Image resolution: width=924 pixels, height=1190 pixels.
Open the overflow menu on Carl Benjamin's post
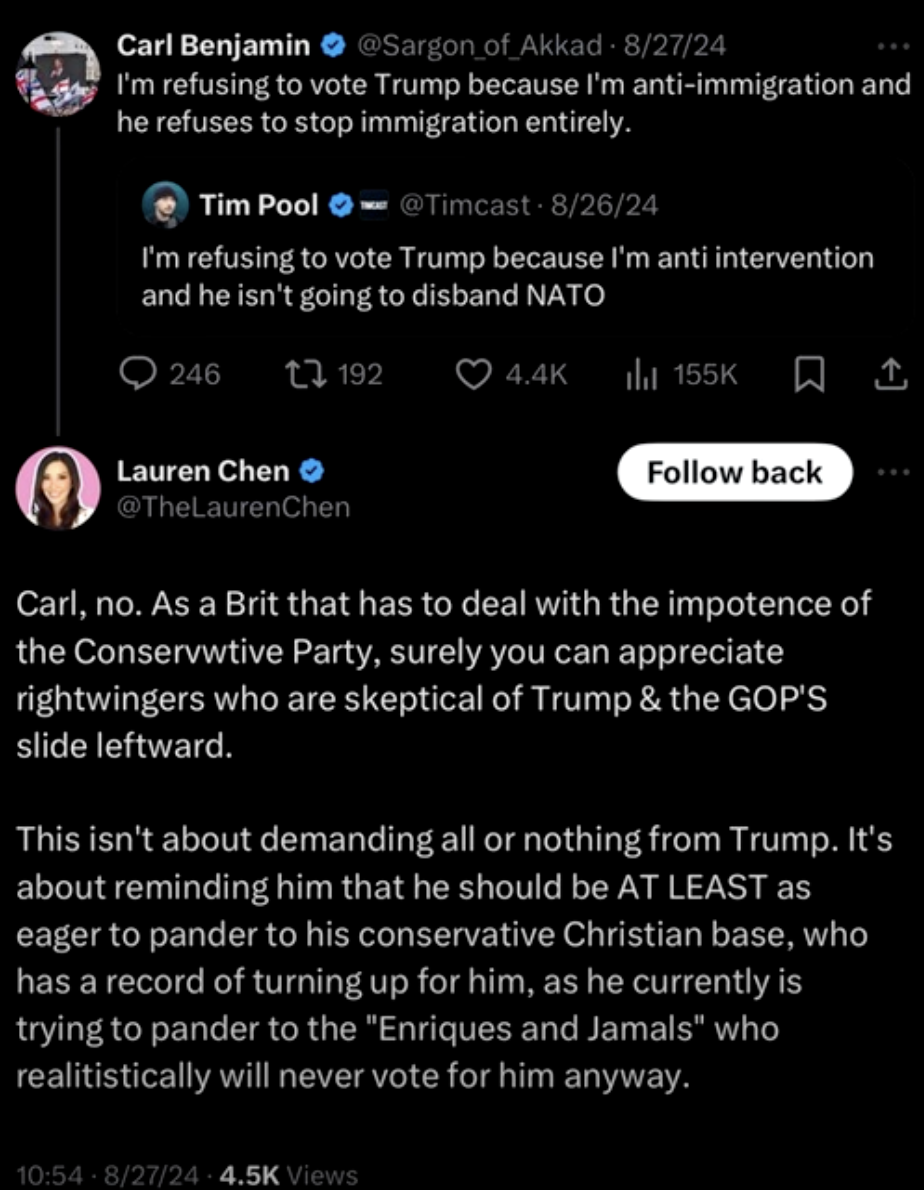coord(887,46)
